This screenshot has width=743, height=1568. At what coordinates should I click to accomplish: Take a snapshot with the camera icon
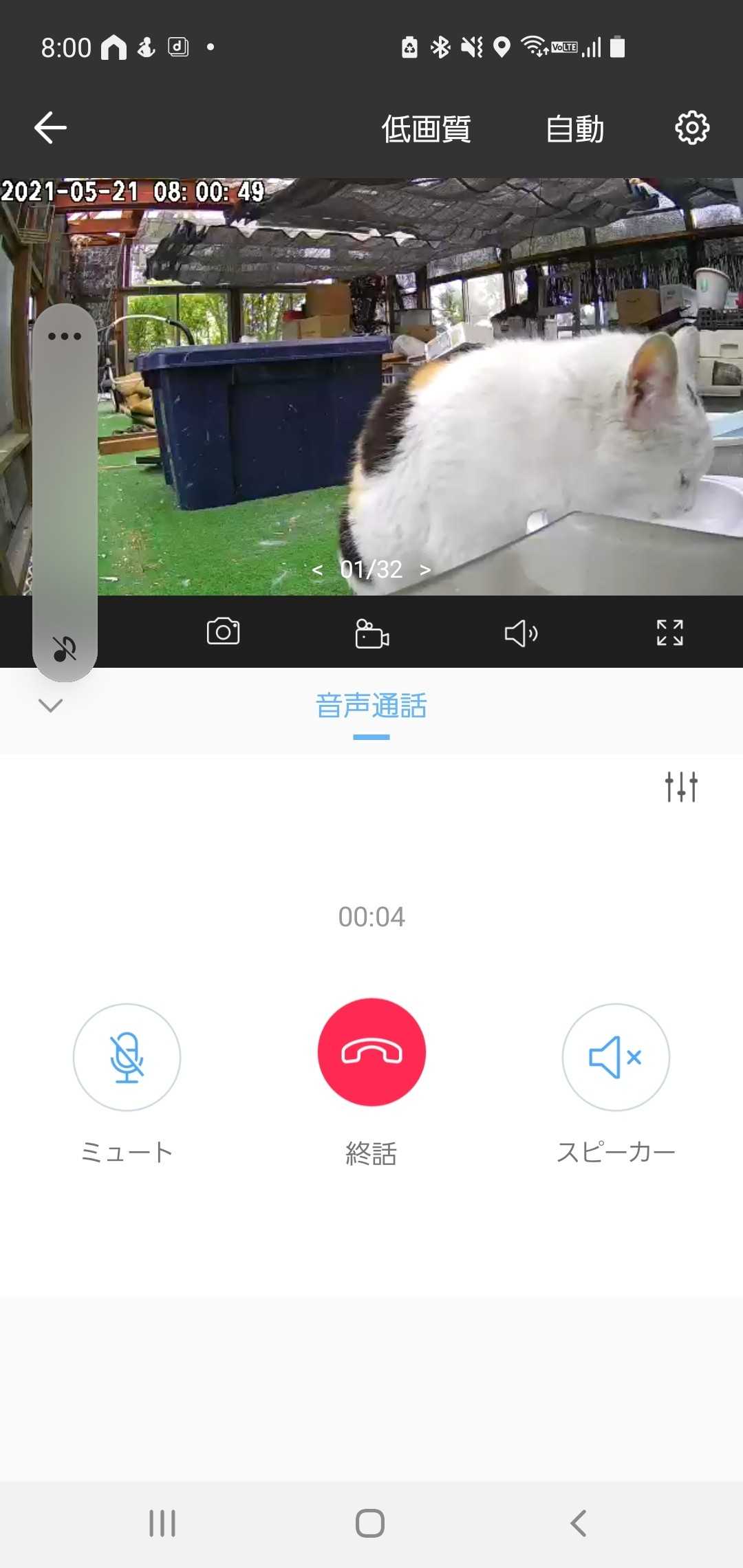[223, 631]
